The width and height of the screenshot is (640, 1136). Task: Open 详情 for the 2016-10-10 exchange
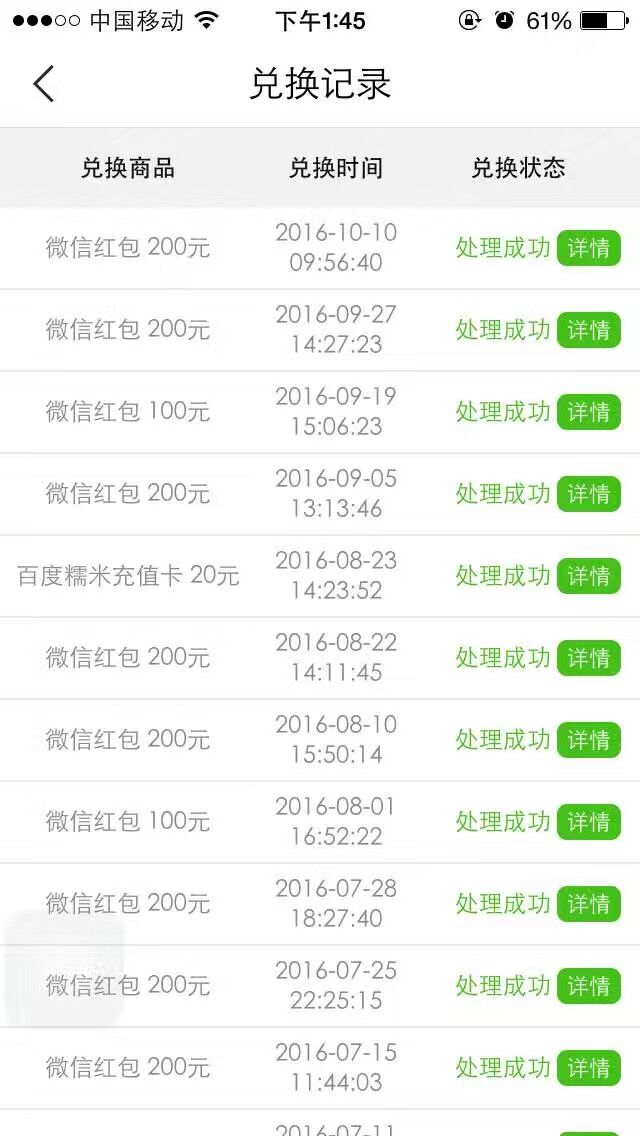[589, 248]
